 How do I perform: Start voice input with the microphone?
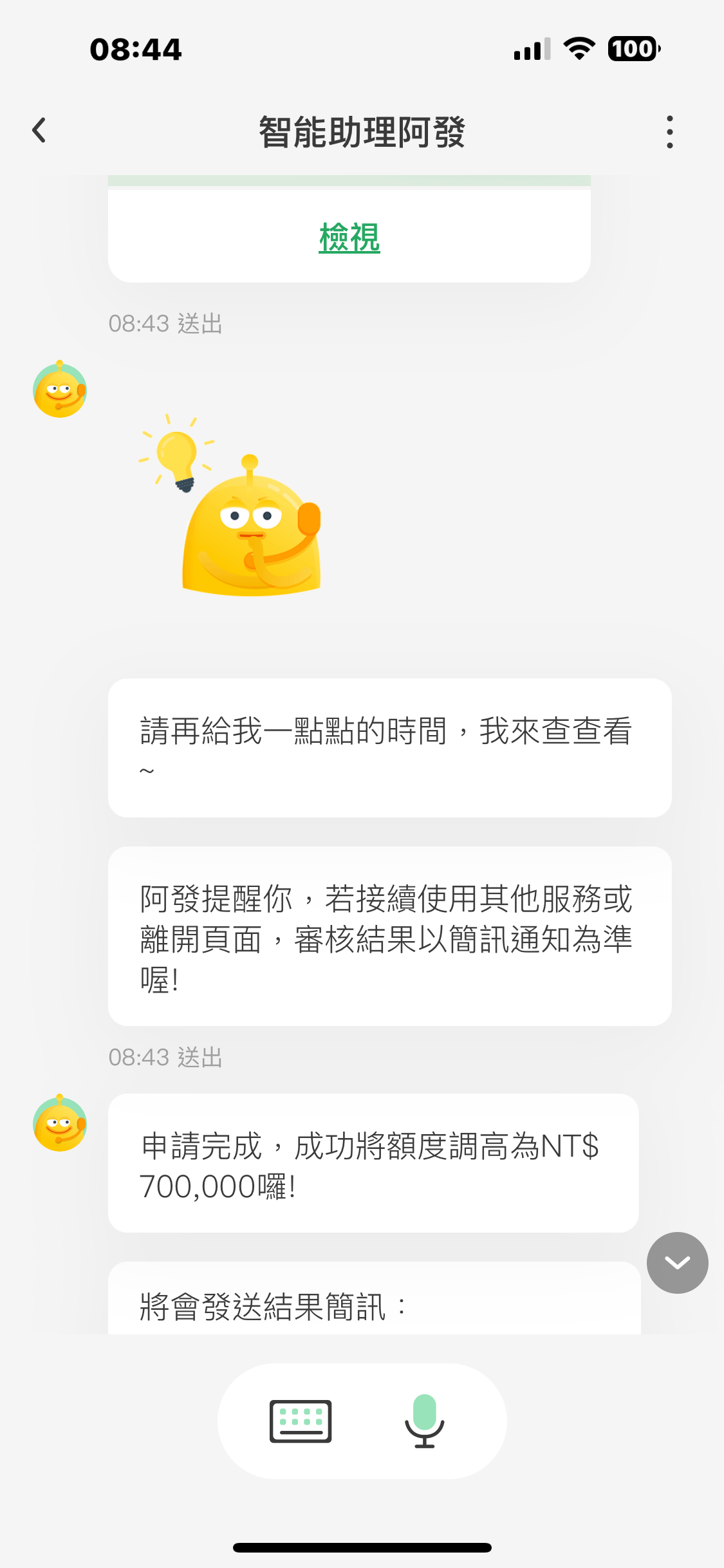424,1421
